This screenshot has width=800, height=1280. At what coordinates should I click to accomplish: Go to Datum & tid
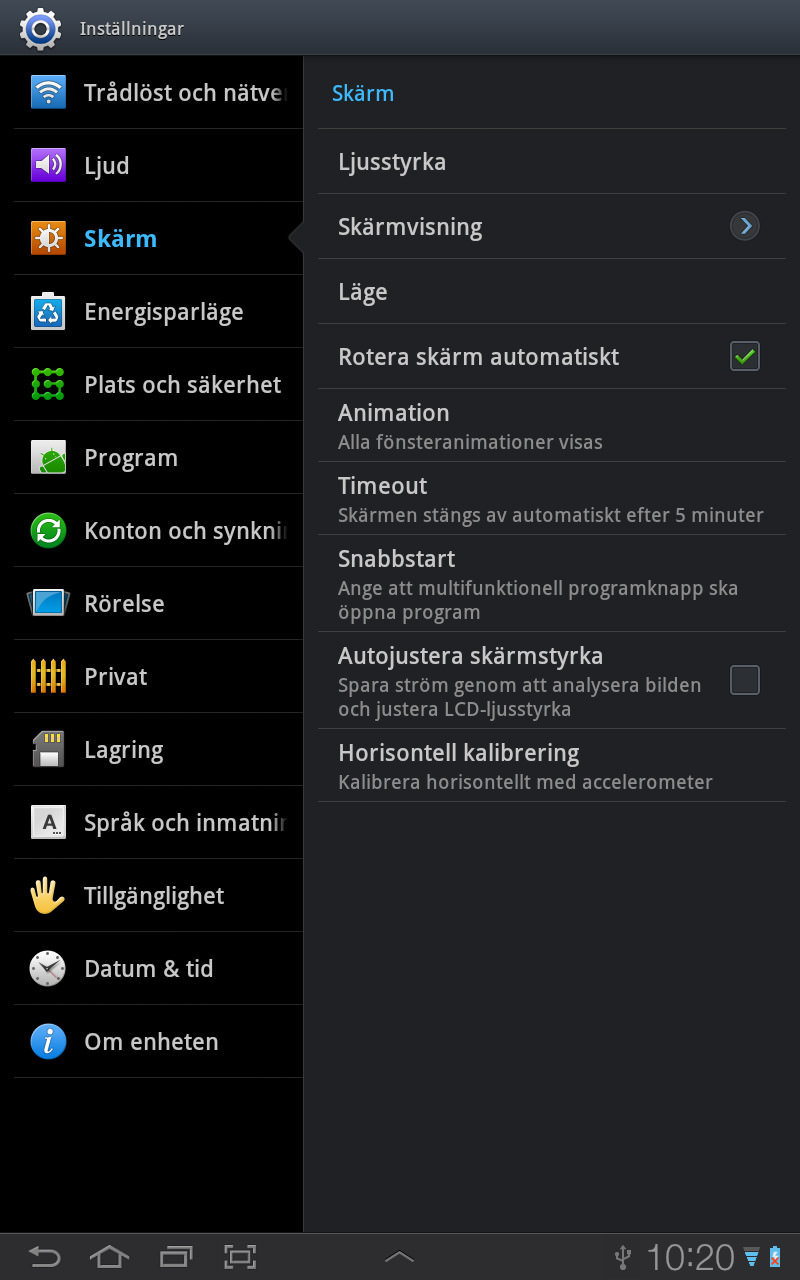pyautogui.click(x=158, y=969)
